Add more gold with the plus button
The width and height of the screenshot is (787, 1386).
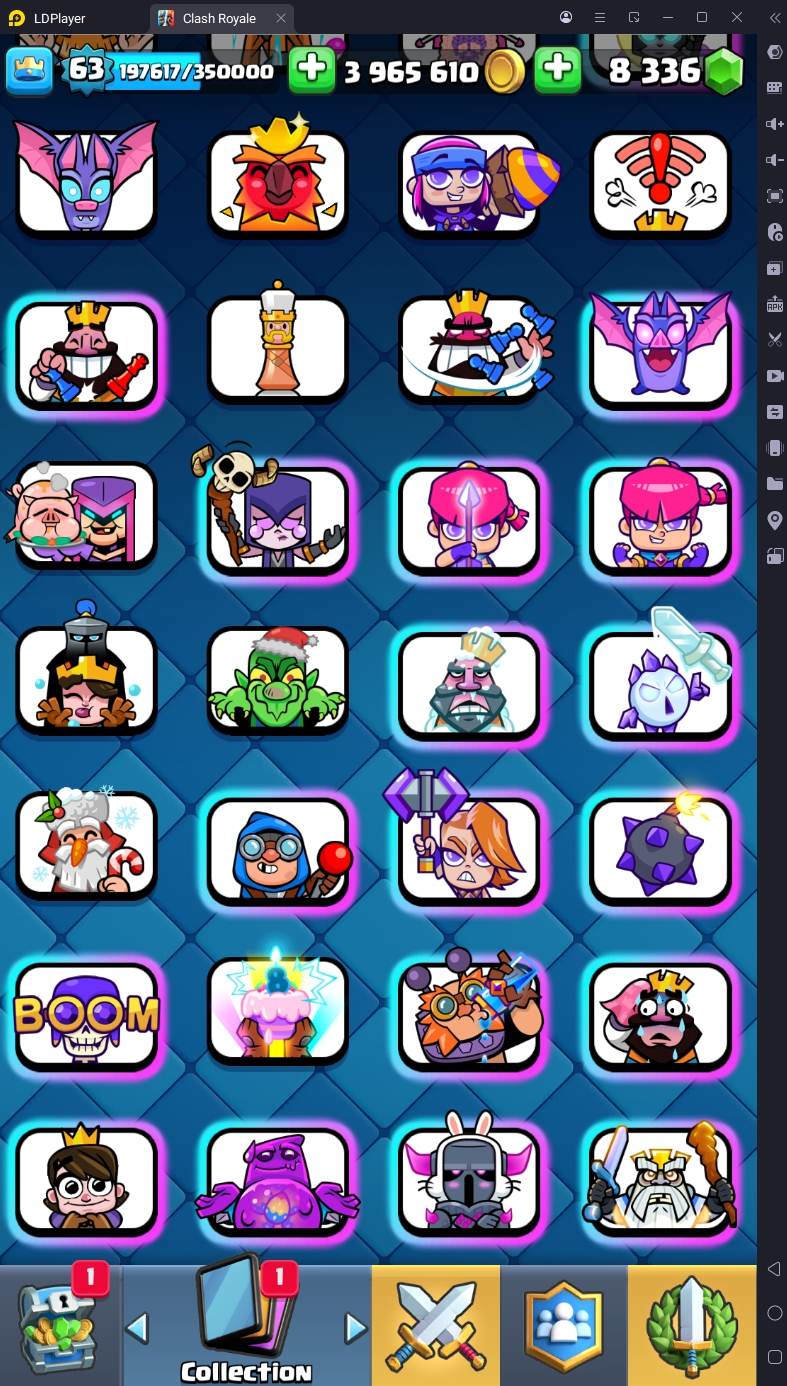point(311,70)
